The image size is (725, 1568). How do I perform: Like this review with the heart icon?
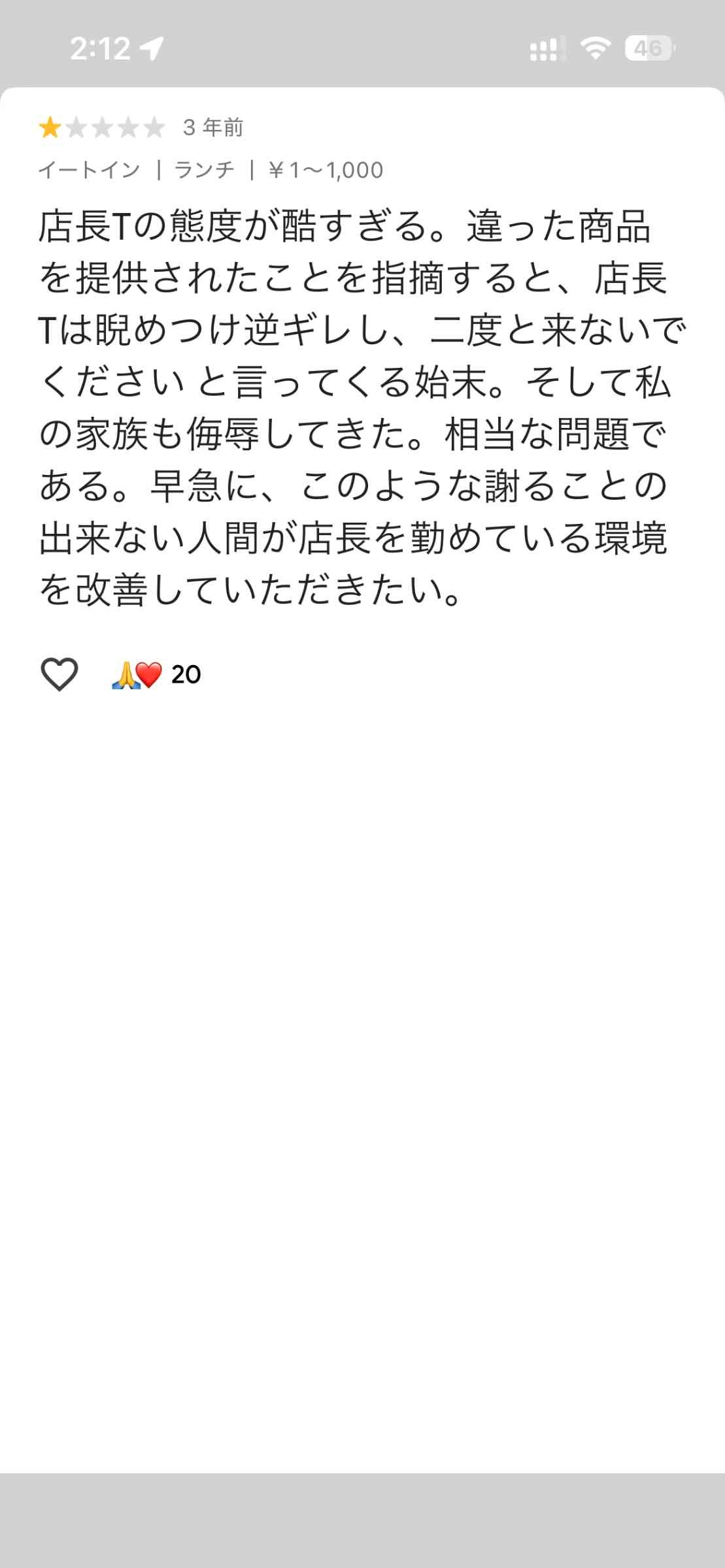pos(59,674)
